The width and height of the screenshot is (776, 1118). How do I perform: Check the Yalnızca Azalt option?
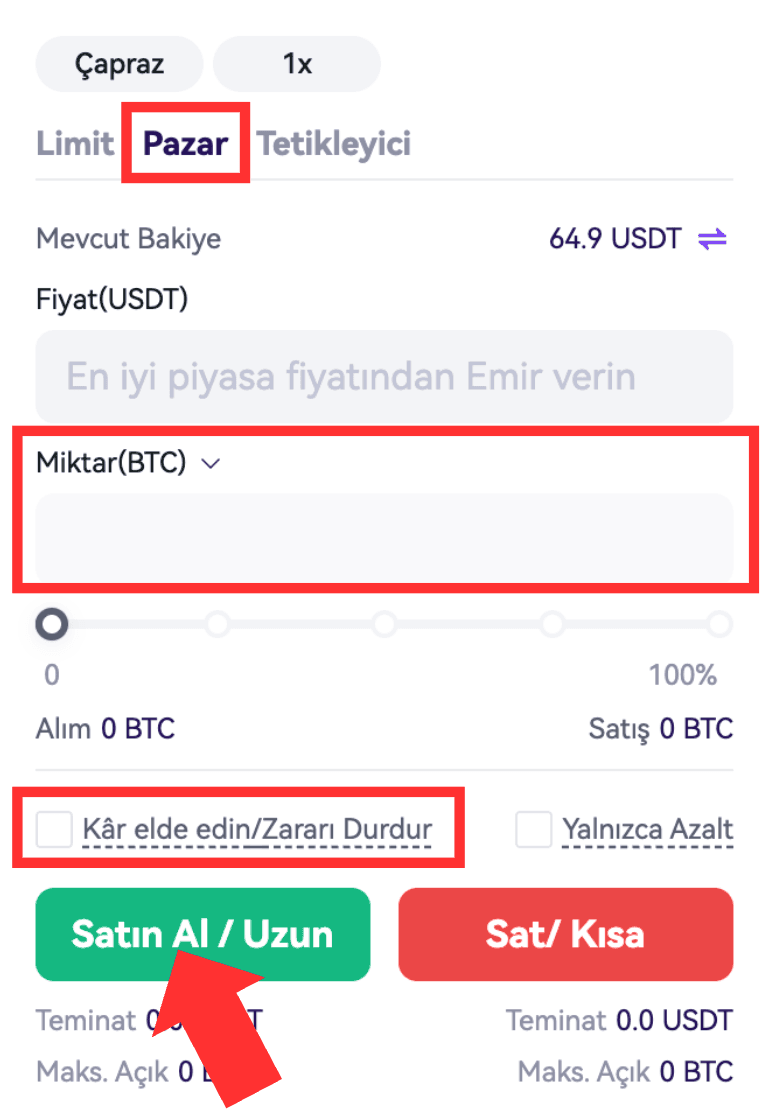(x=534, y=829)
